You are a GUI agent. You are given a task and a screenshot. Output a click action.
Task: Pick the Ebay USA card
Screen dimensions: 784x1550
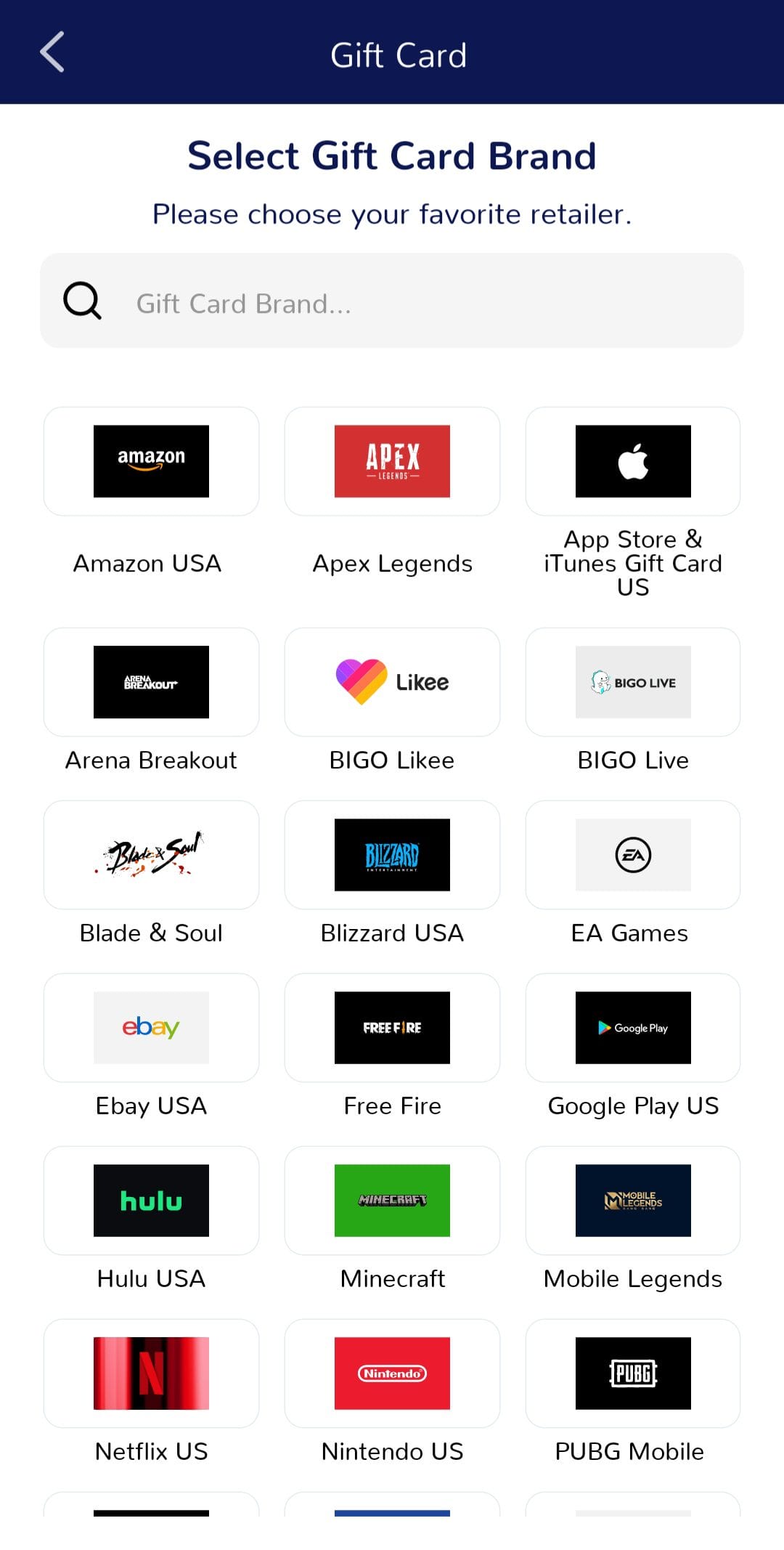[151, 1028]
